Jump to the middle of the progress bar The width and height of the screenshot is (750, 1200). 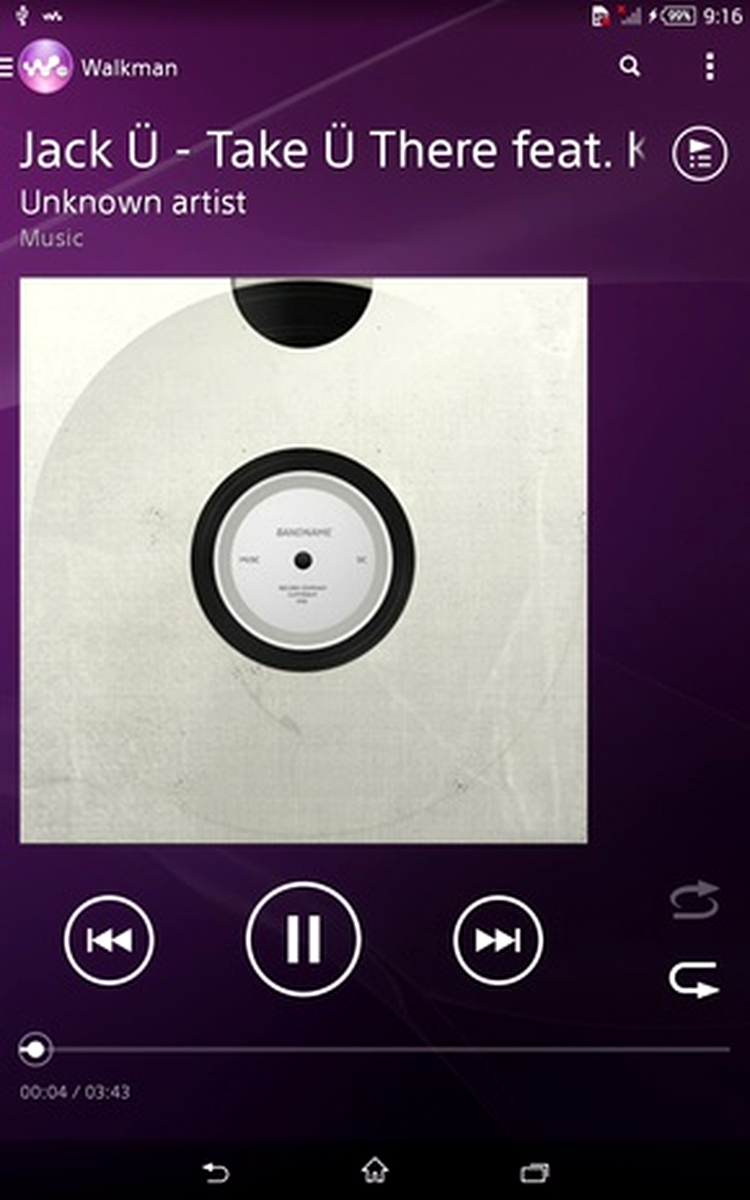tap(375, 1049)
